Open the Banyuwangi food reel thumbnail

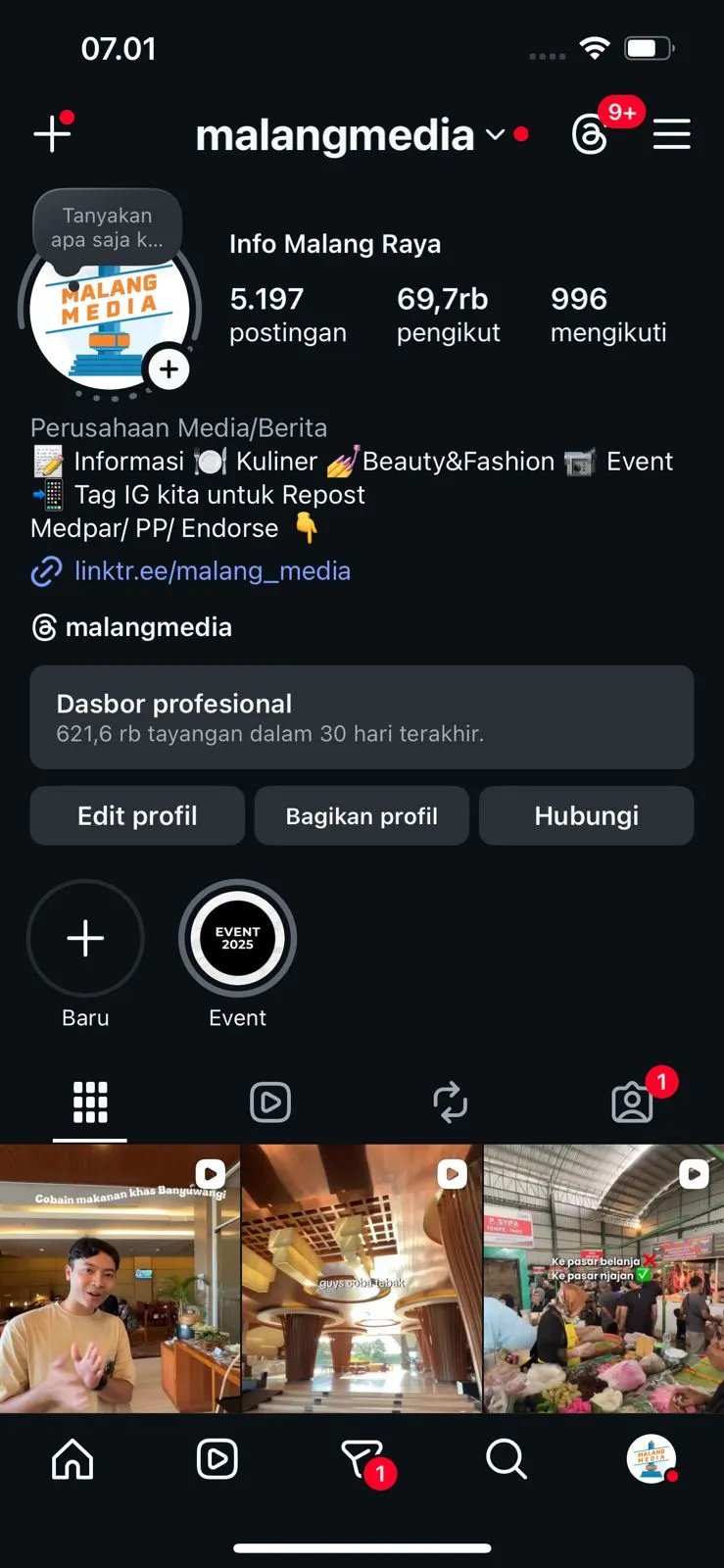(x=120, y=1278)
